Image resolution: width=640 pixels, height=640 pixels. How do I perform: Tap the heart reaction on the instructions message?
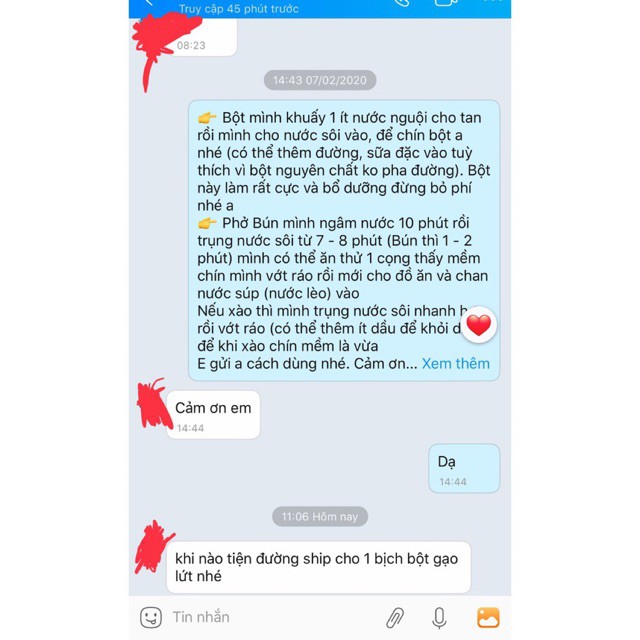(479, 325)
